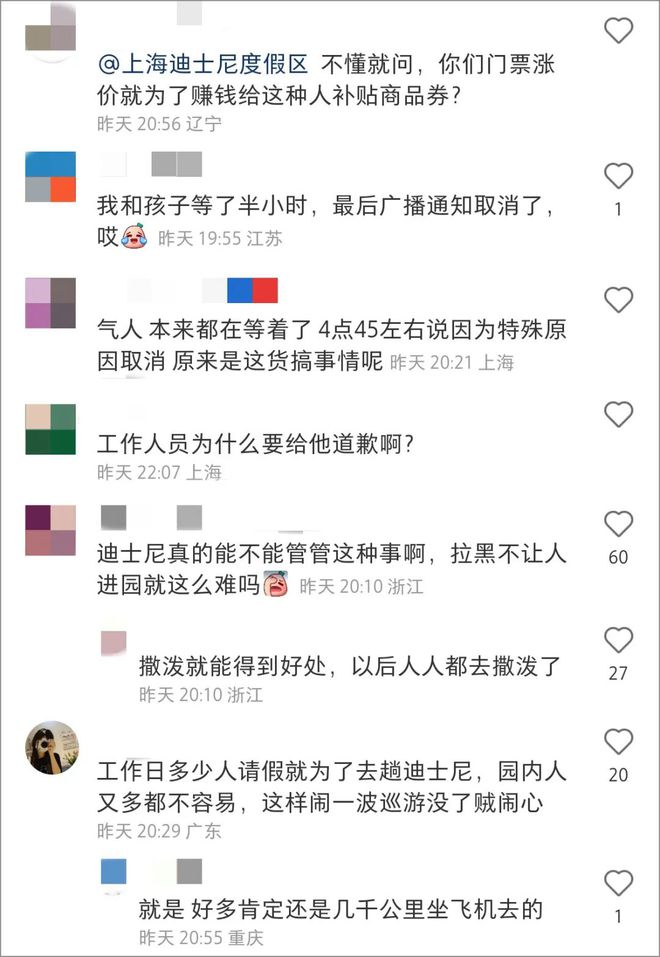Open the avatar of the 气人 commenter

pyautogui.click(x=51, y=302)
